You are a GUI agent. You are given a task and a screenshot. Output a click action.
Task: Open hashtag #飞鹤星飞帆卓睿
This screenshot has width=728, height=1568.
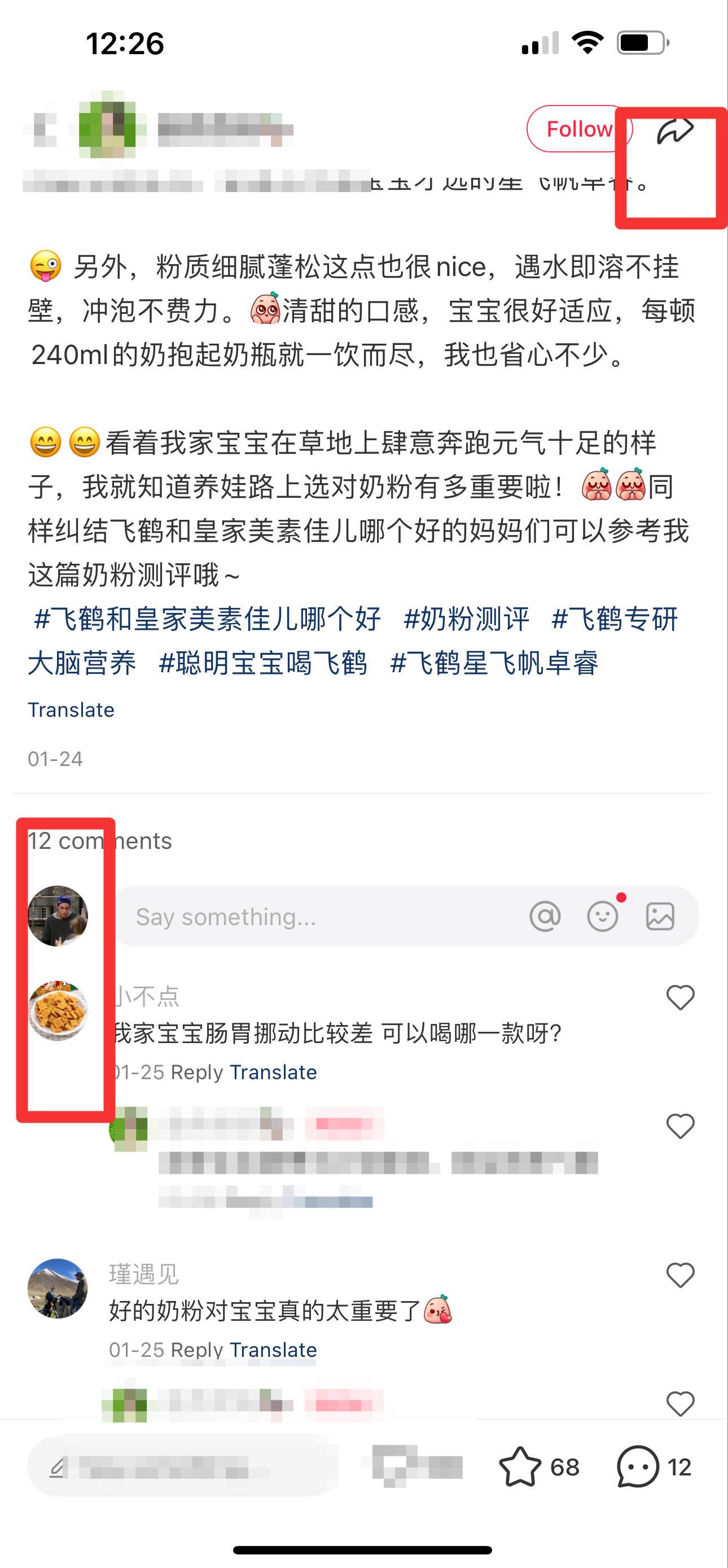tap(494, 662)
